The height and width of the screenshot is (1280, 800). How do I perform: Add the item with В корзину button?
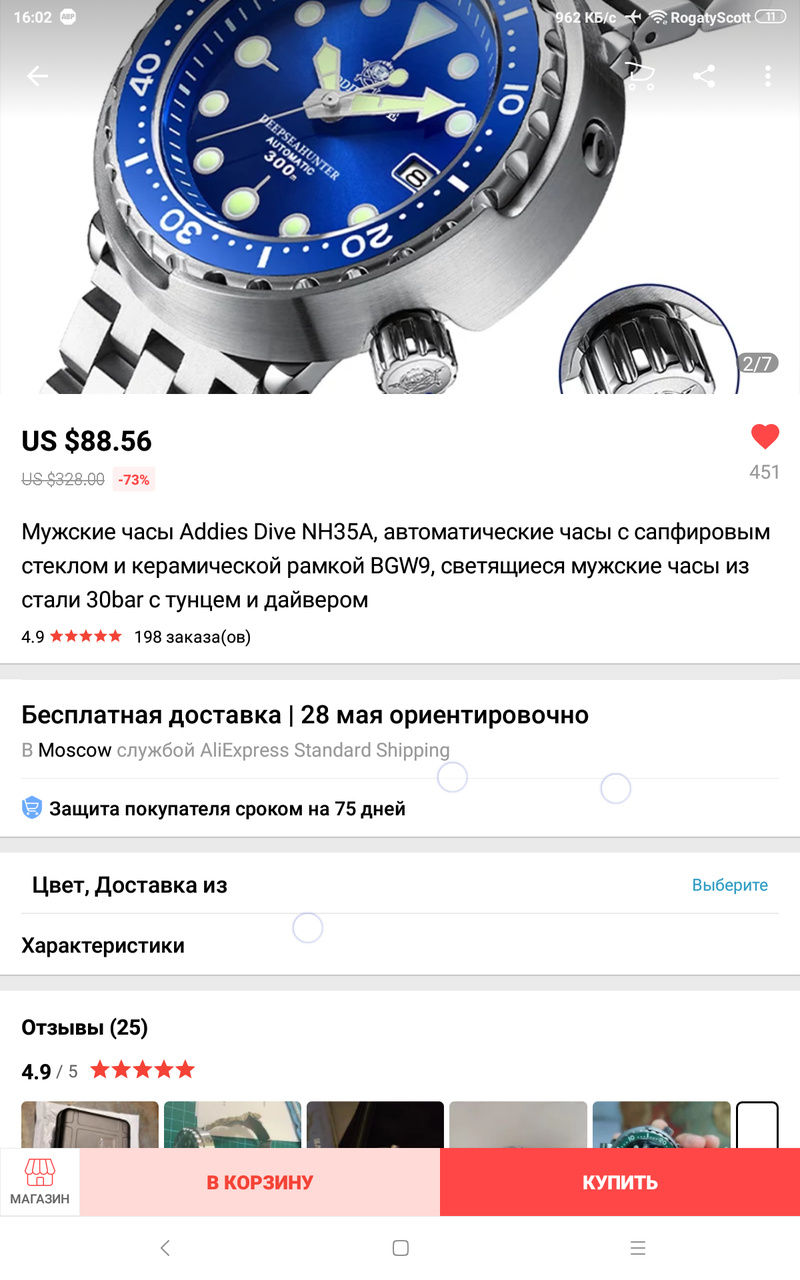(260, 1182)
